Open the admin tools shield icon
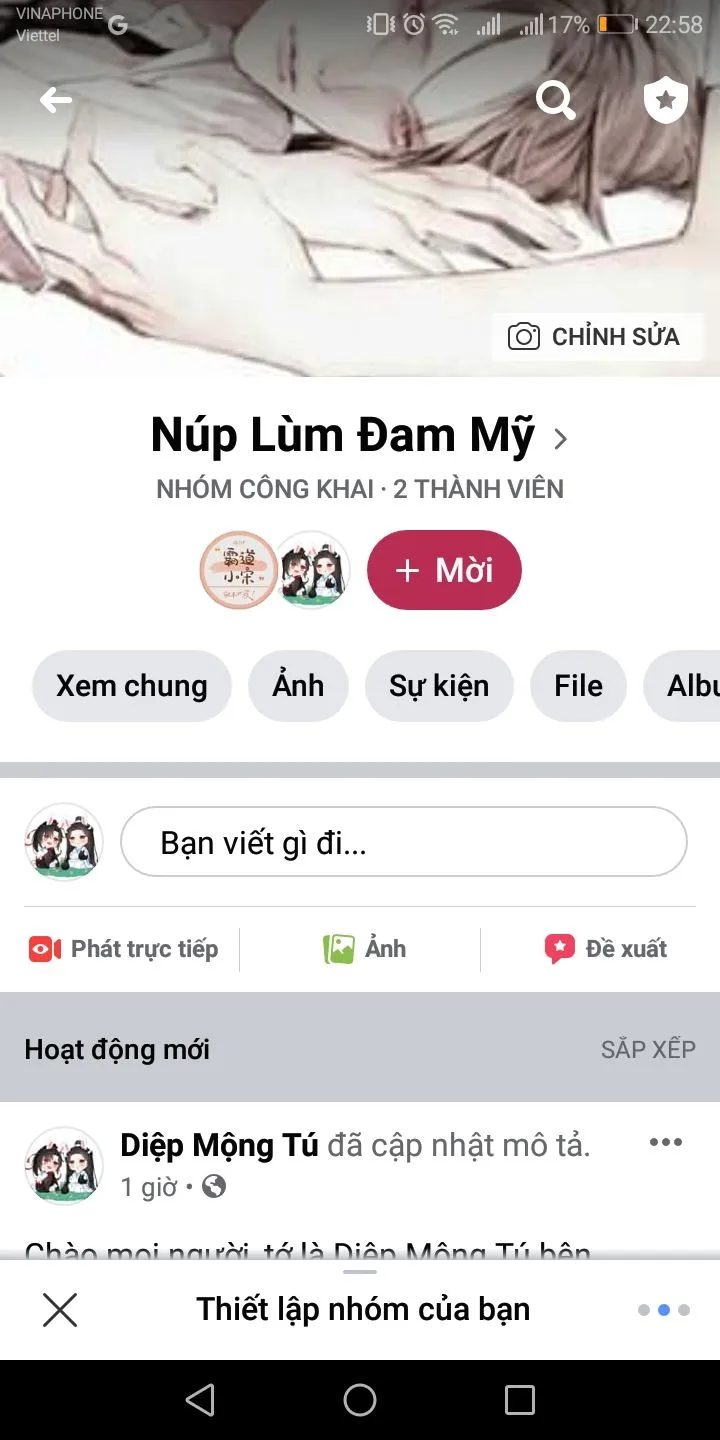This screenshot has height=1440, width=720. click(x=665, y=100)
